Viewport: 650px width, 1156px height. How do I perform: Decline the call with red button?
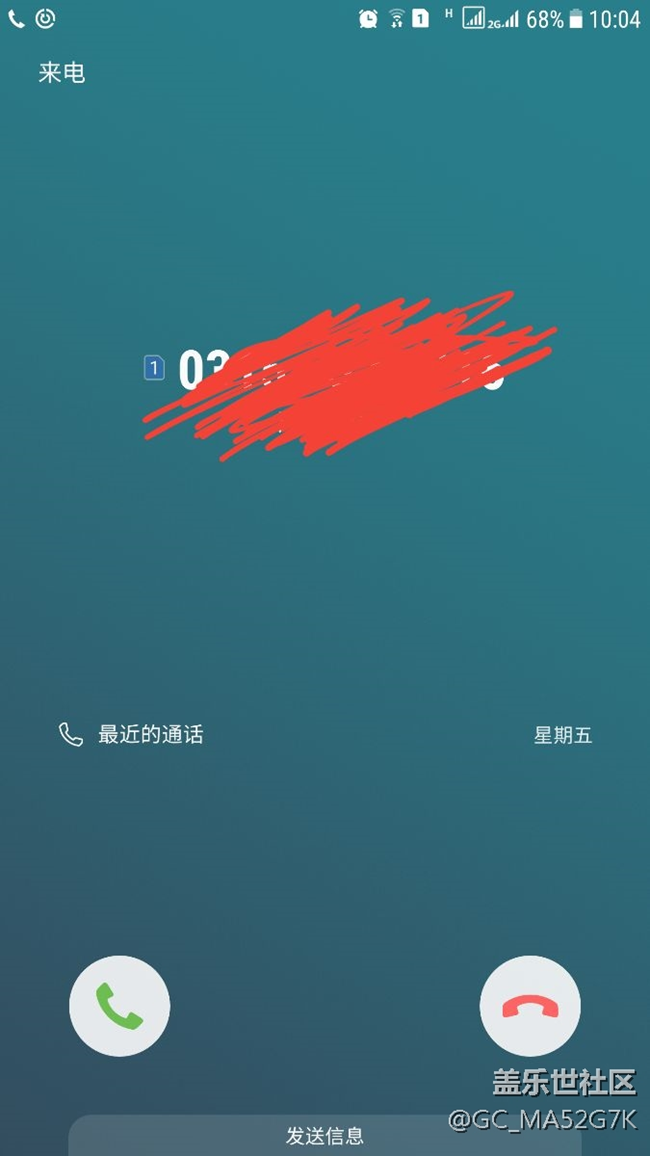(x=530, y=1005)
